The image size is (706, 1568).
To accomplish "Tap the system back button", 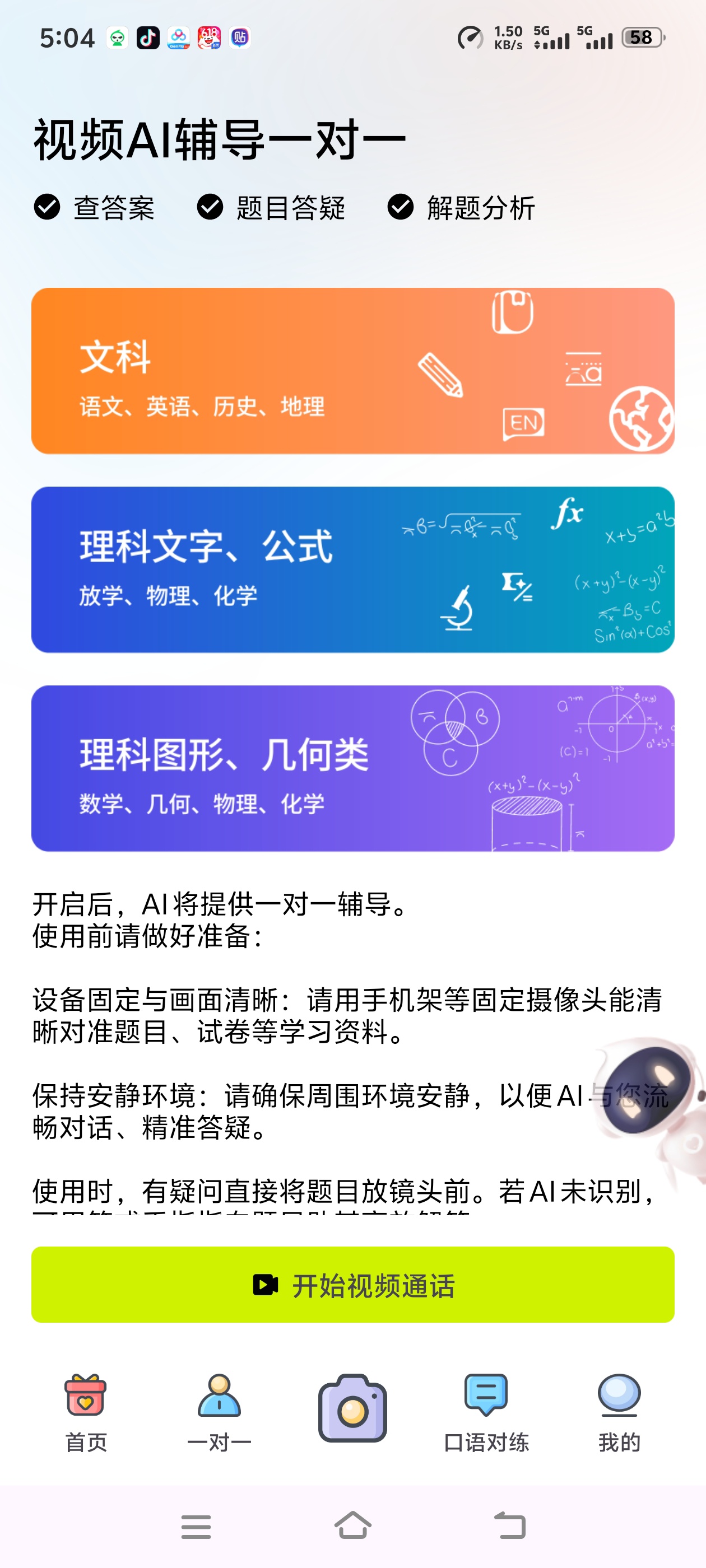I will 509,1525.
